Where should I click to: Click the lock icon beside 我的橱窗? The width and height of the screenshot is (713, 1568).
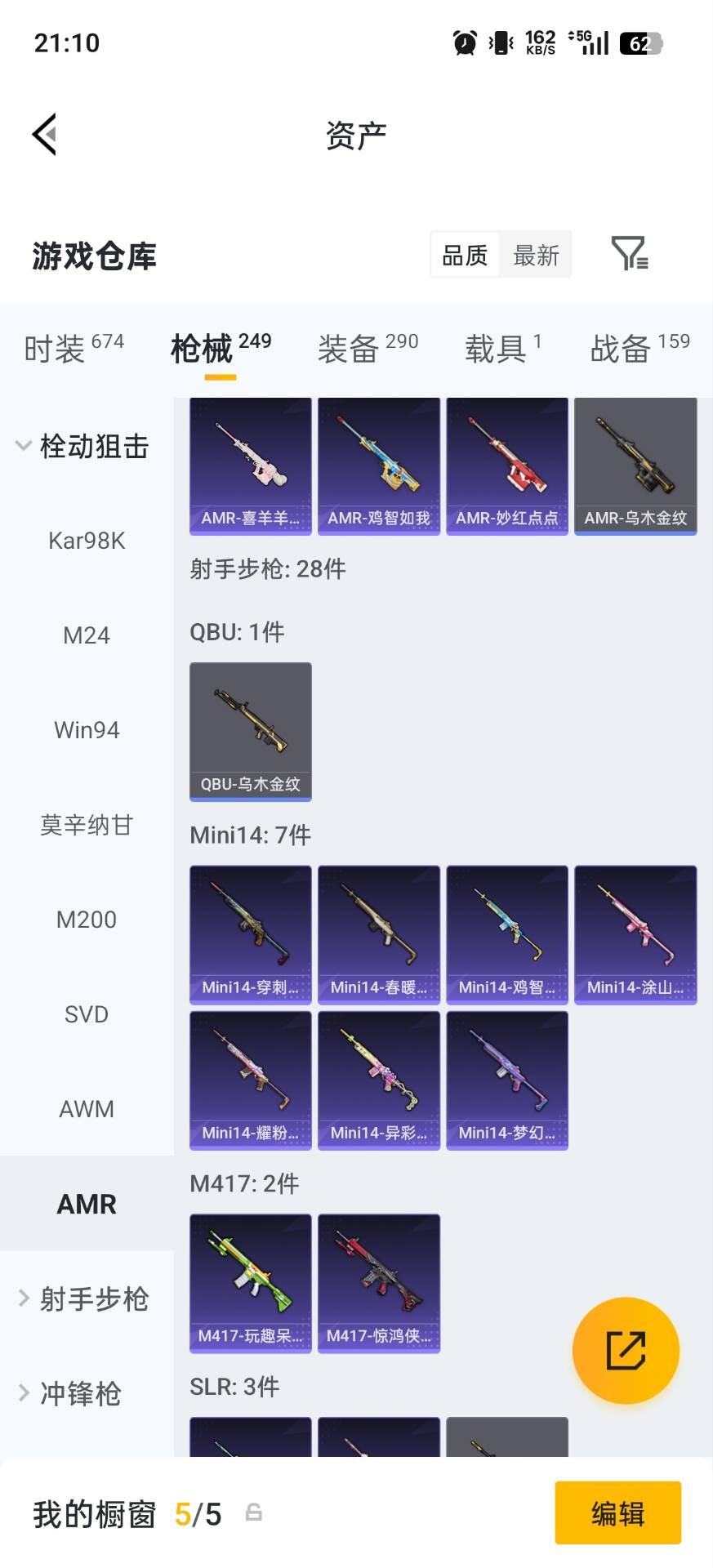(253, 1512)
